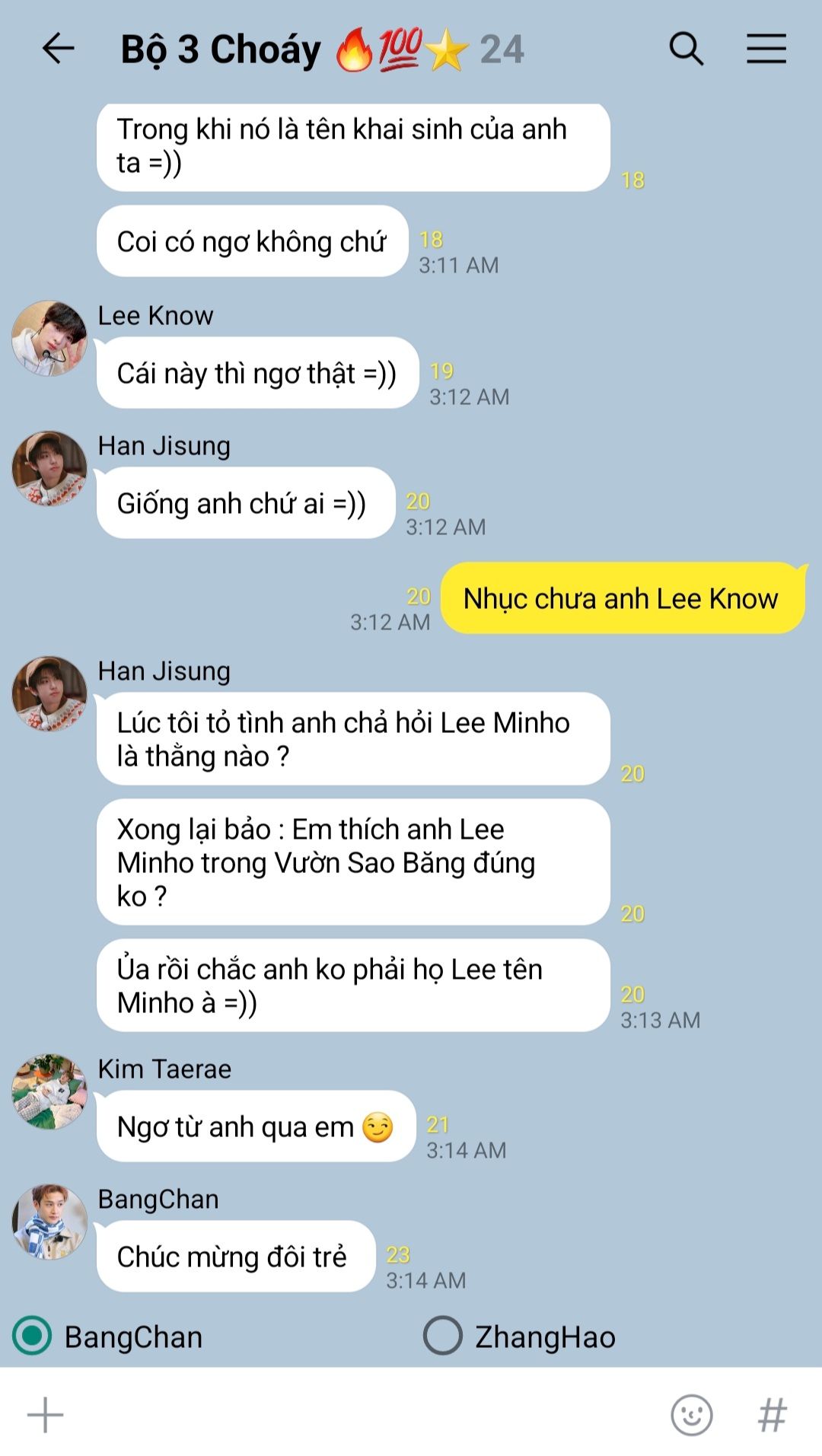Image resolution: width=822 pixels, height=1456 pixels.
Task: Open the plus attachment menu
Action: tap(46, 1415)
